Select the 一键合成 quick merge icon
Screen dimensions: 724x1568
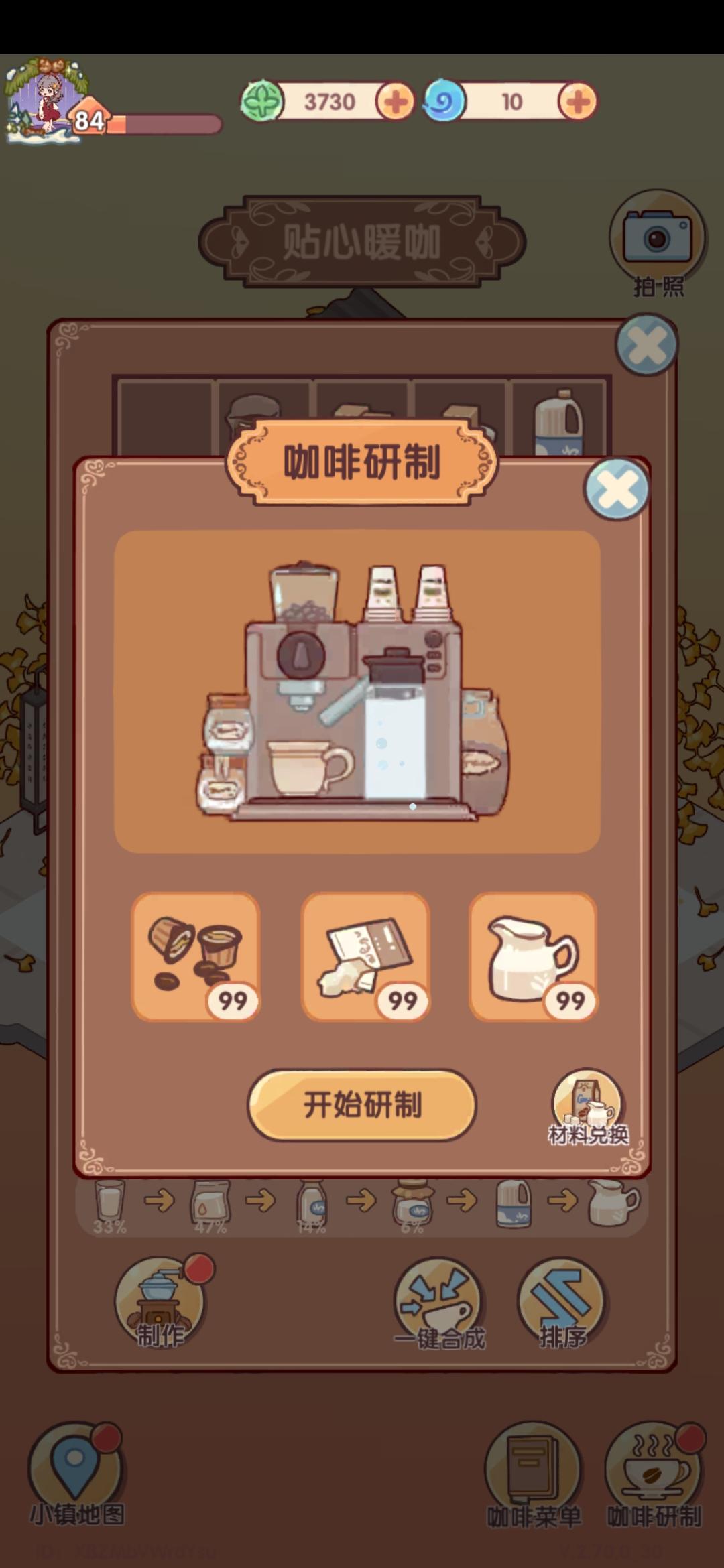439,1300
